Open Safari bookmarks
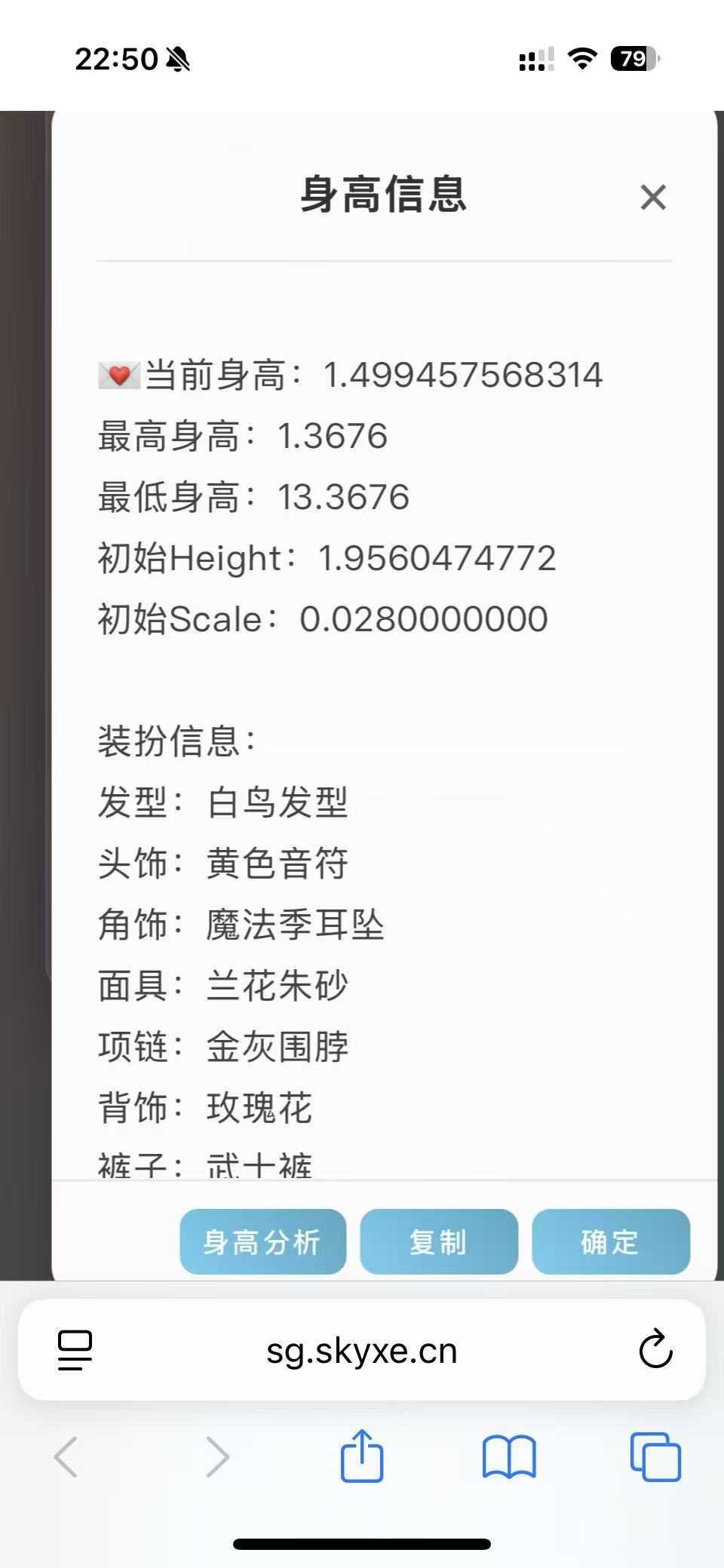 click(x=509, y=1456)
